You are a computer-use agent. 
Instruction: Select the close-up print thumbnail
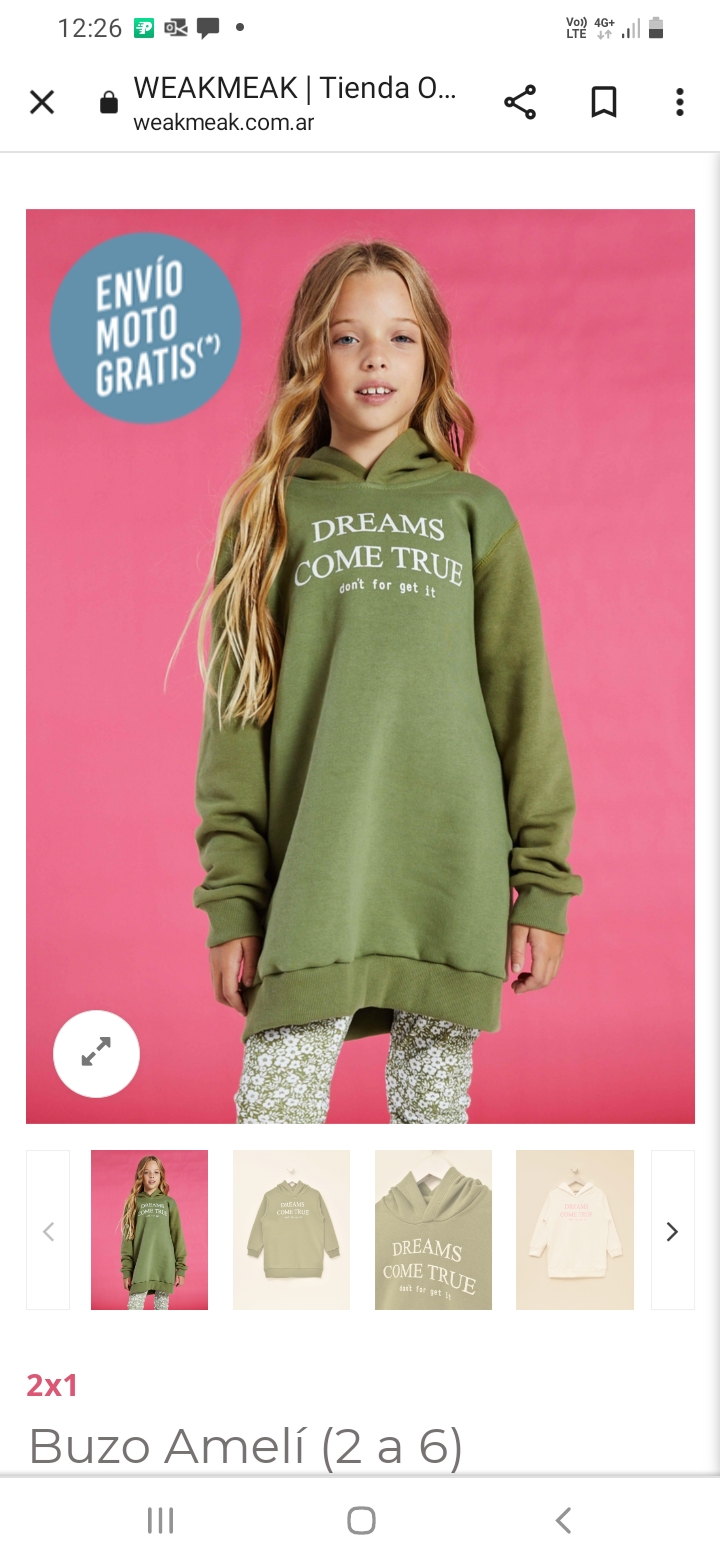433,1230
